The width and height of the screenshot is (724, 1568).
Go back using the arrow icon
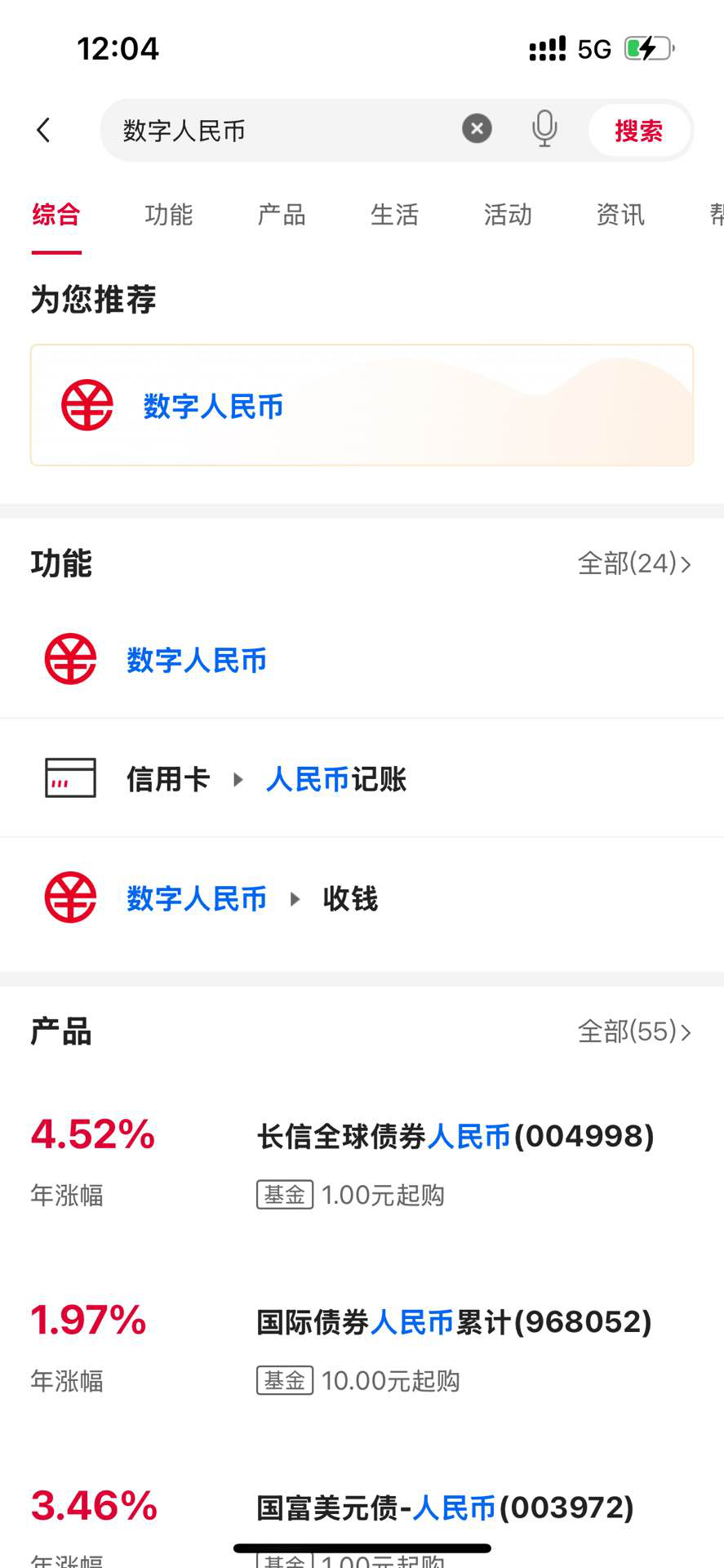coord(43,130)
